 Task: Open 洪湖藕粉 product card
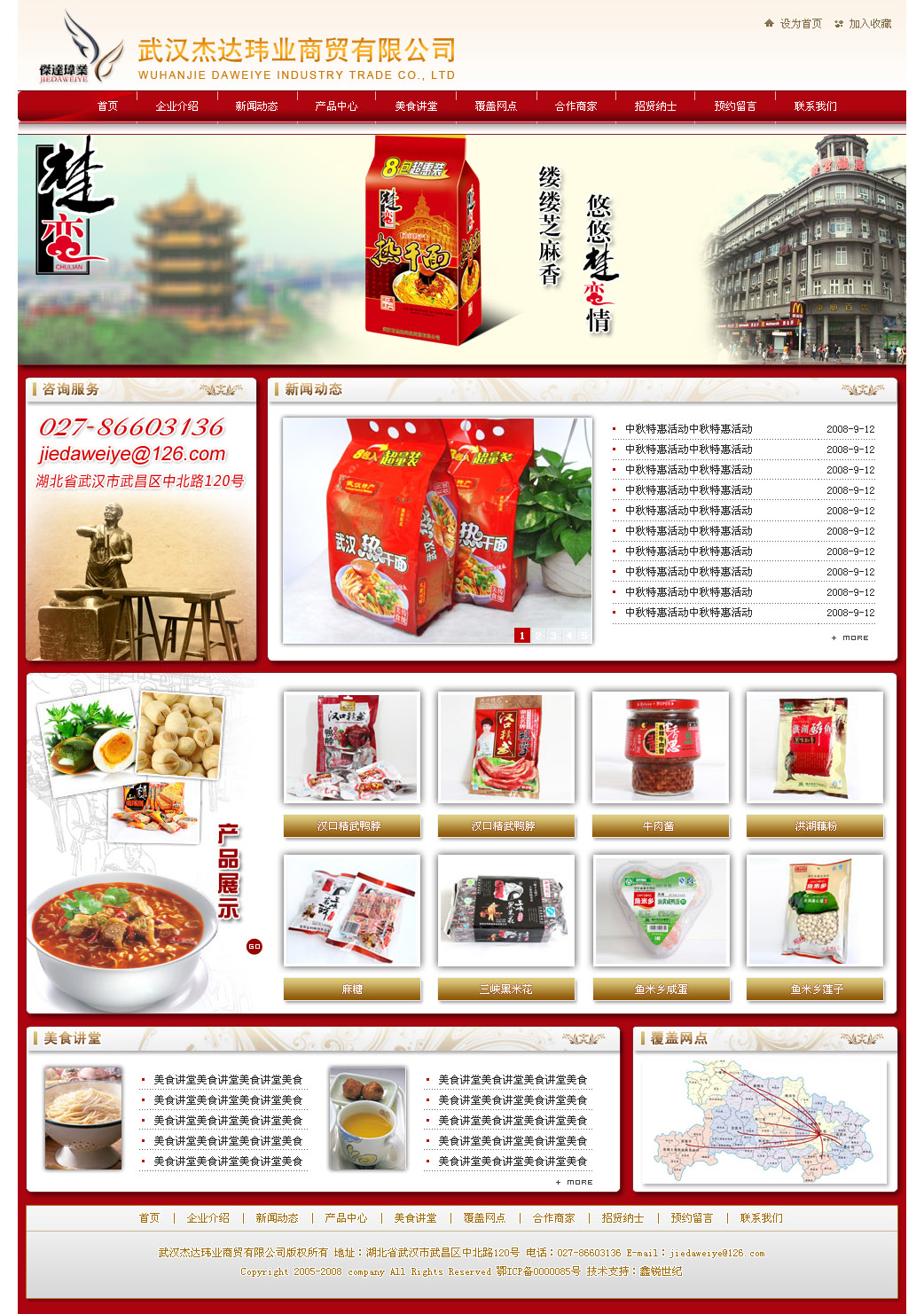(x=815, y=748)
